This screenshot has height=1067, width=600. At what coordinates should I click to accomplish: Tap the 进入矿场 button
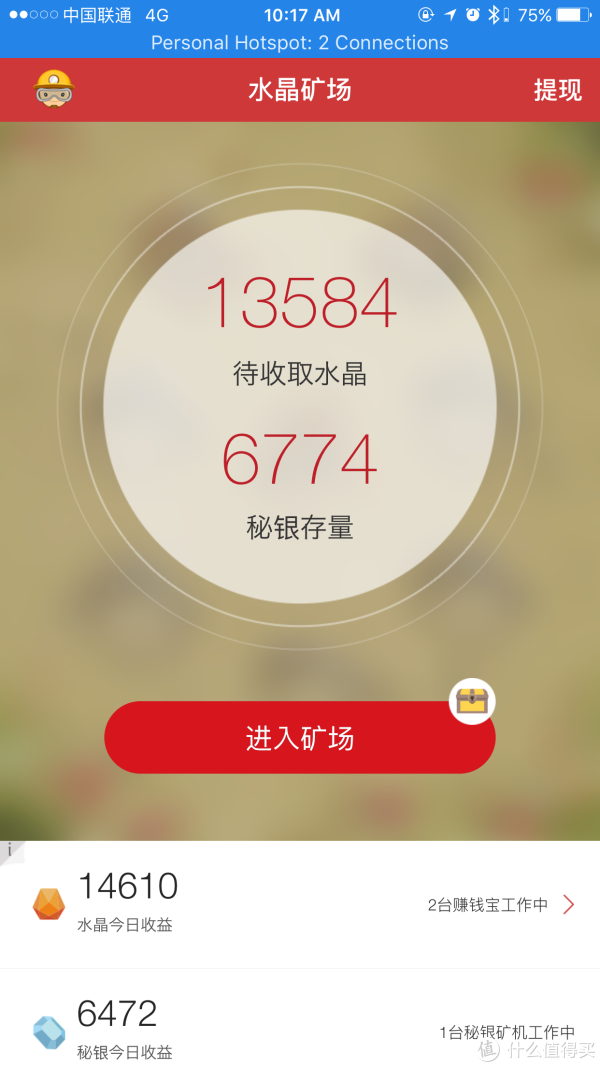[299, 739]
